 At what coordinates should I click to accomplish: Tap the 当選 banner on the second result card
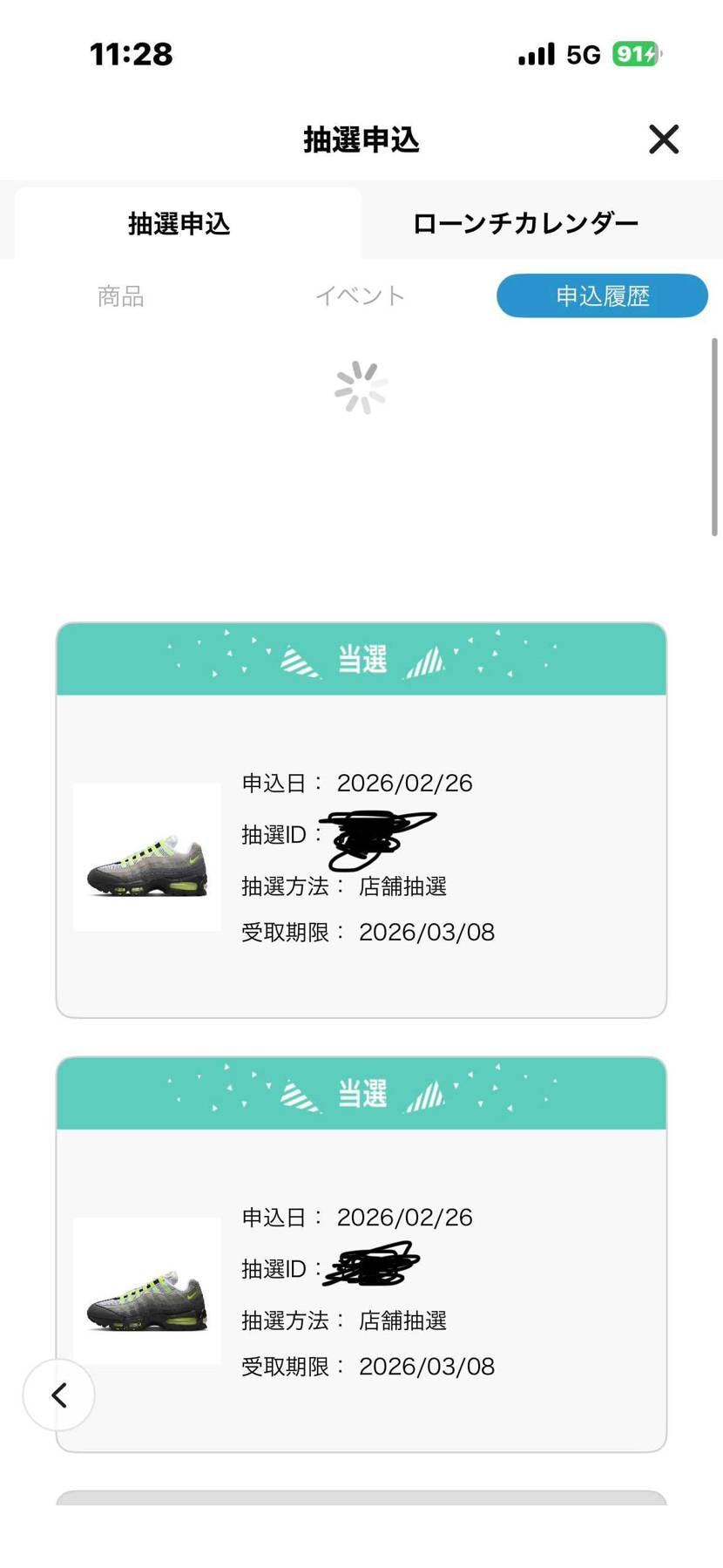(x=361, y=1093)
